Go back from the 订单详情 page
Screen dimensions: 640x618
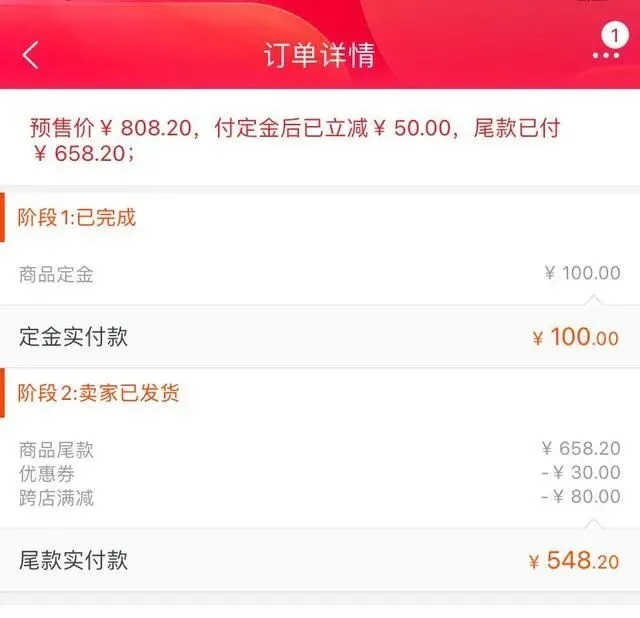(x=31, y=54)
